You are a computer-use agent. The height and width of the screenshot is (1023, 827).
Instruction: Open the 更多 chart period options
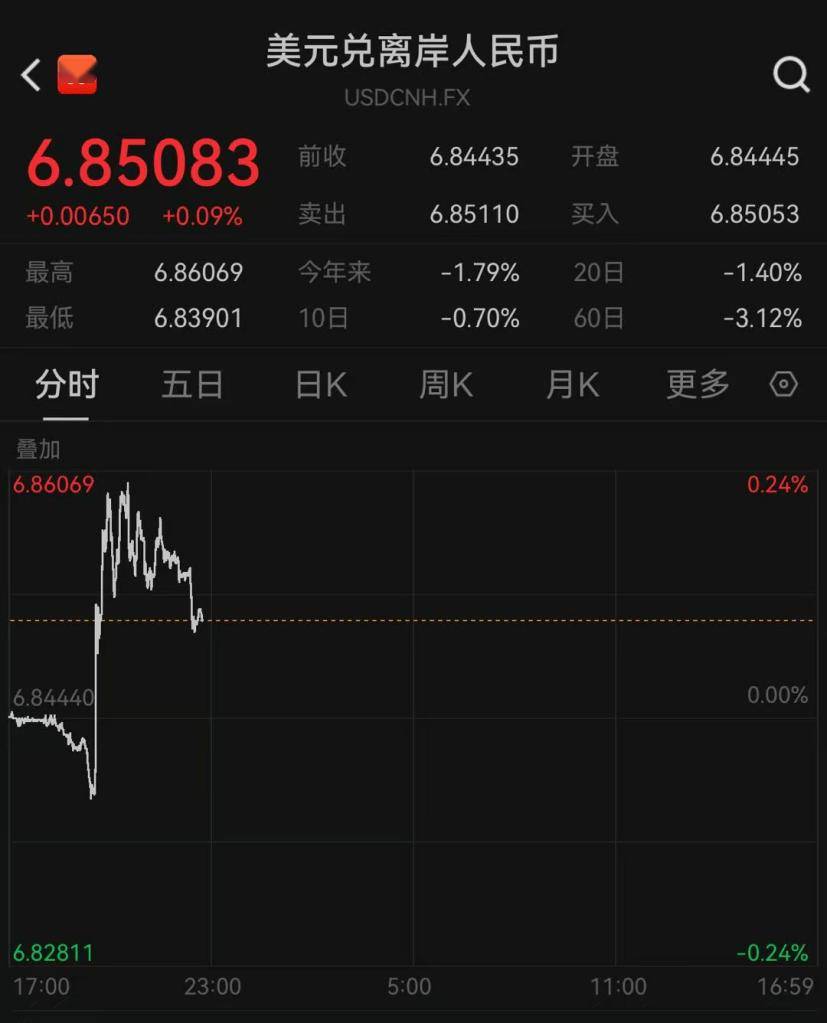(x=698, y=384)
